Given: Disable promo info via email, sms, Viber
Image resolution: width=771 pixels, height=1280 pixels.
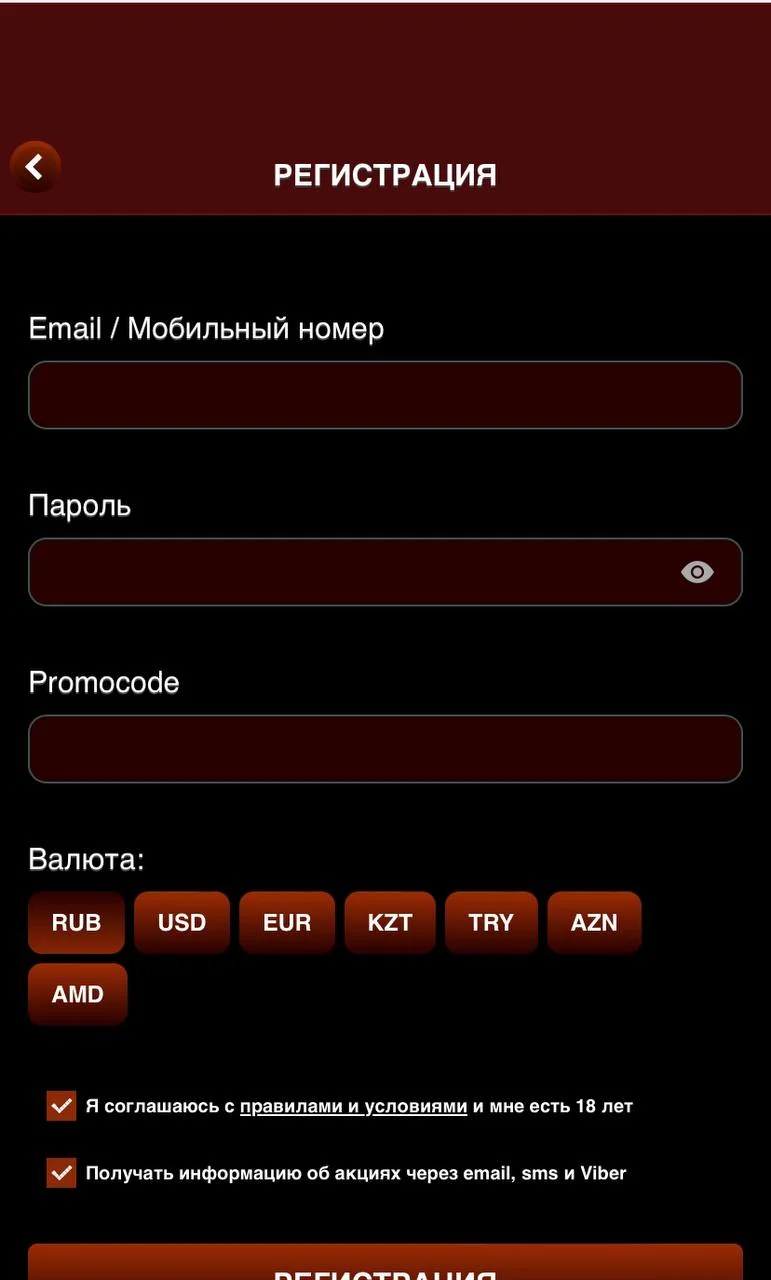Looking at the screenshot, I should (61, 1173).
